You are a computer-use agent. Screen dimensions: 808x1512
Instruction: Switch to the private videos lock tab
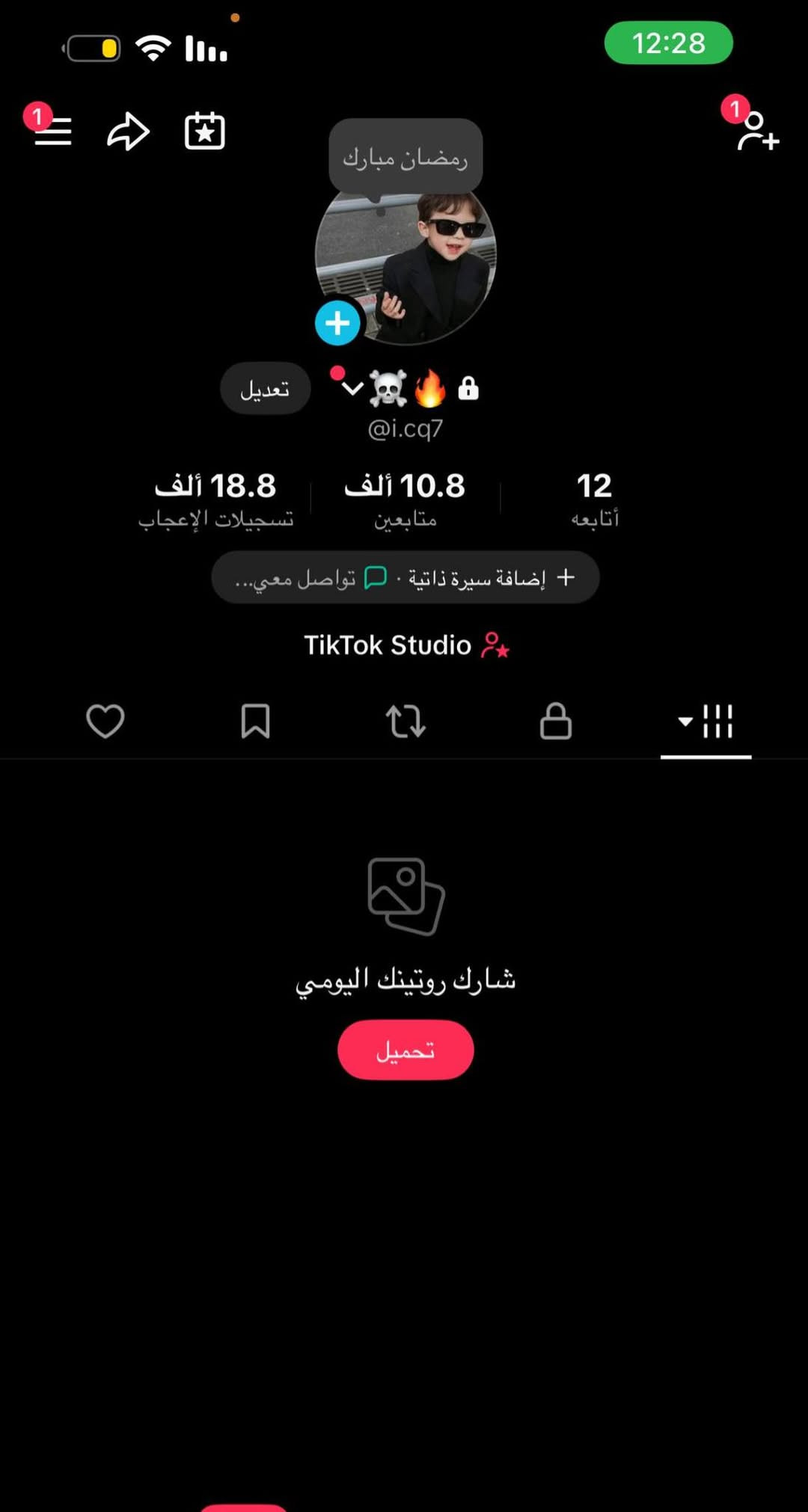point(555,722)
